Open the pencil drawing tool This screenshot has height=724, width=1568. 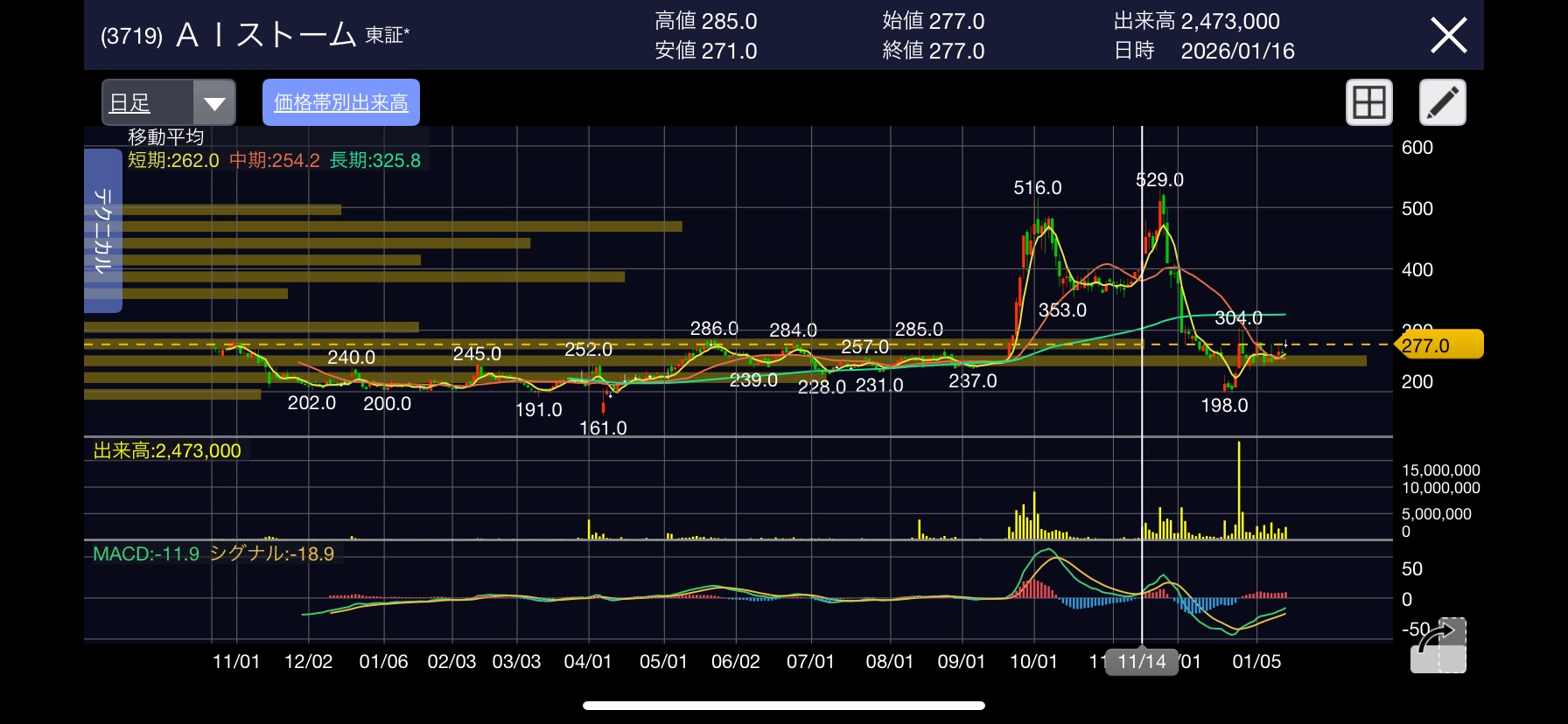pos(1442,103)
